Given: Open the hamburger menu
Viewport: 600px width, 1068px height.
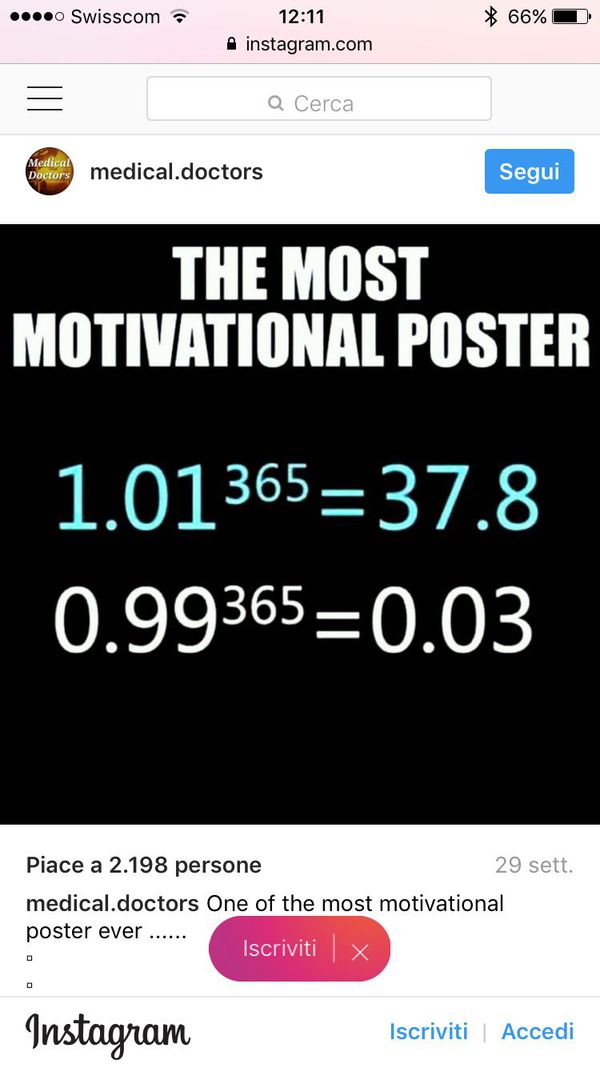Looking at the screenshot, I should point(44,99).
